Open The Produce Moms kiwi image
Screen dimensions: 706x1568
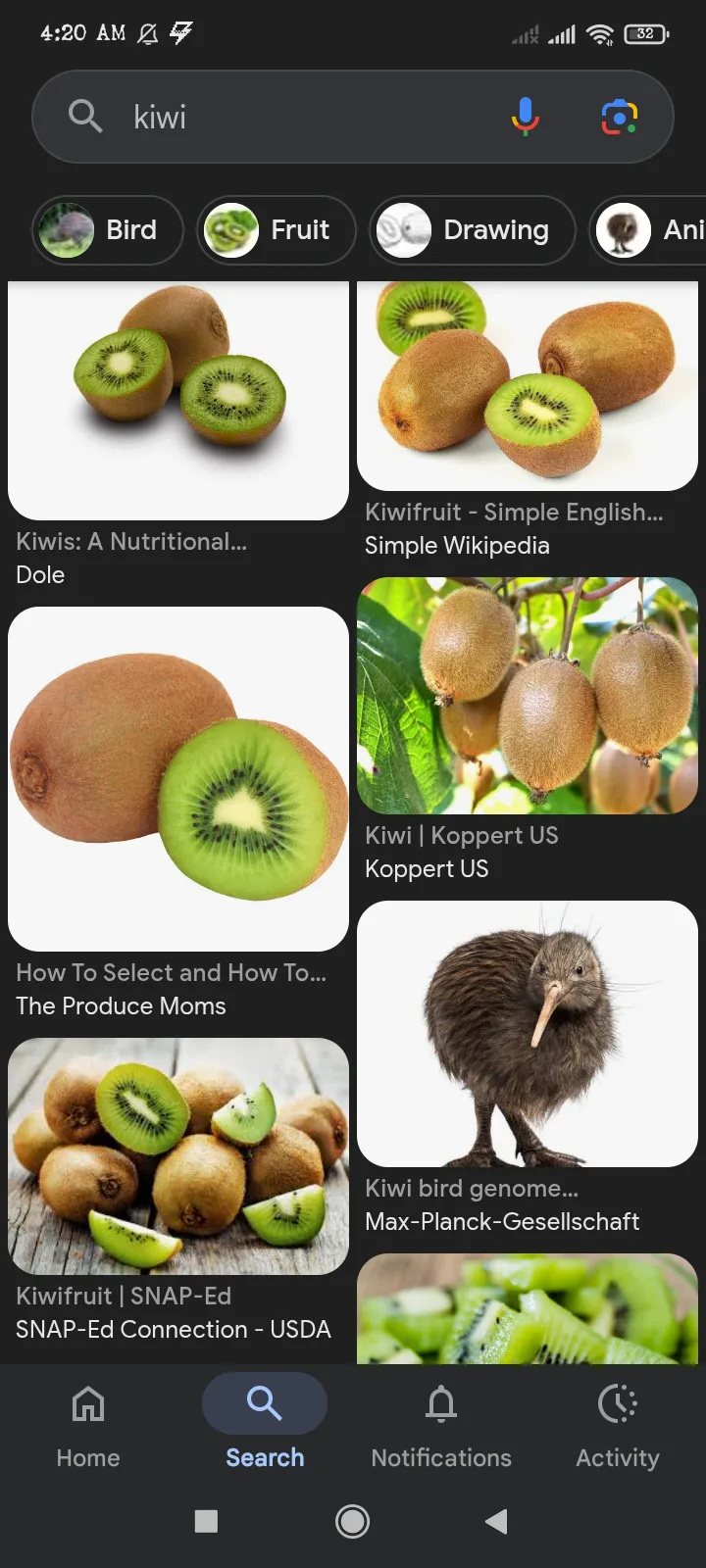[178, 779]
